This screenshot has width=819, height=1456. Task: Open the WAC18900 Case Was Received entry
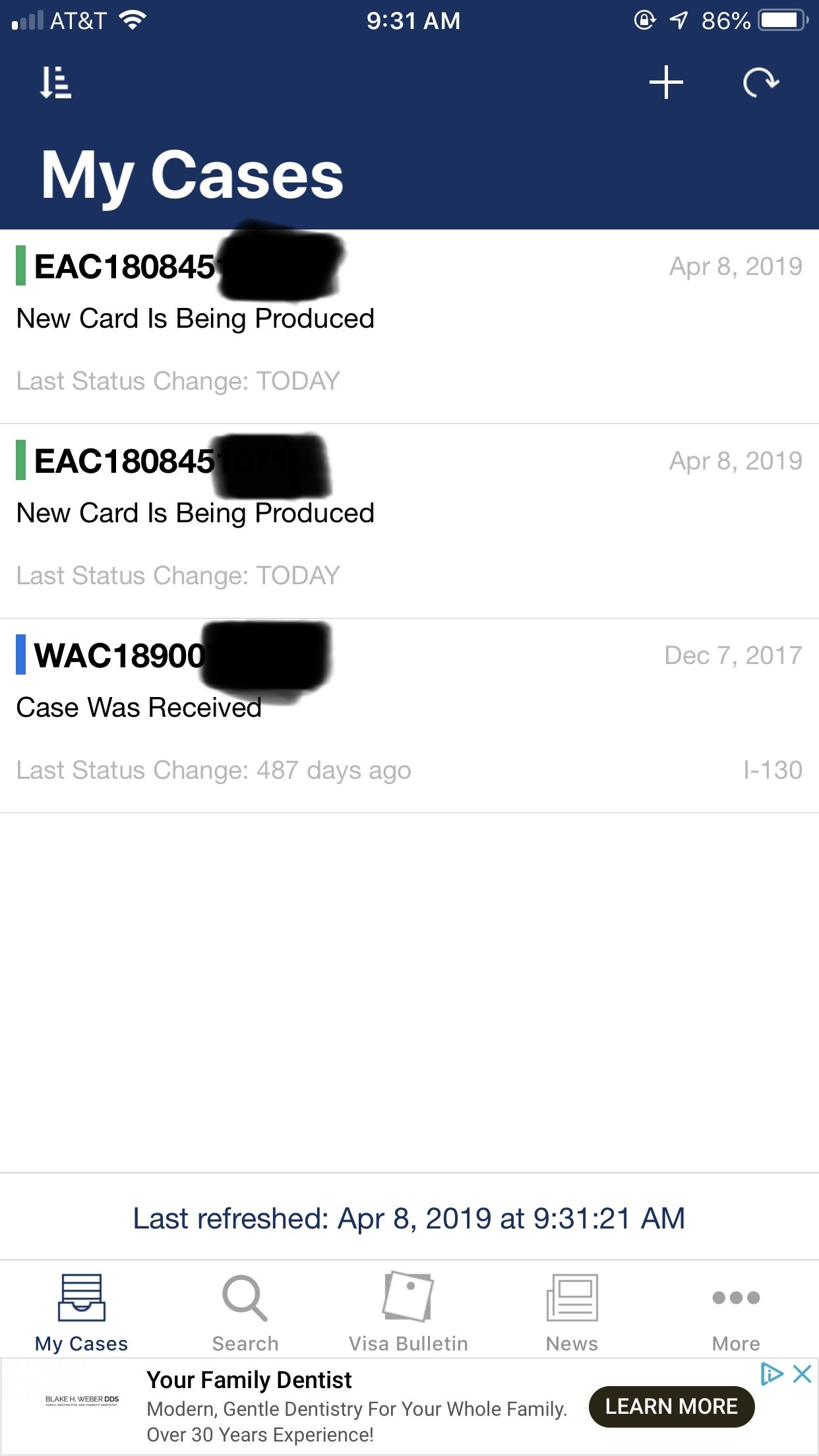click(x=409, y=715)
